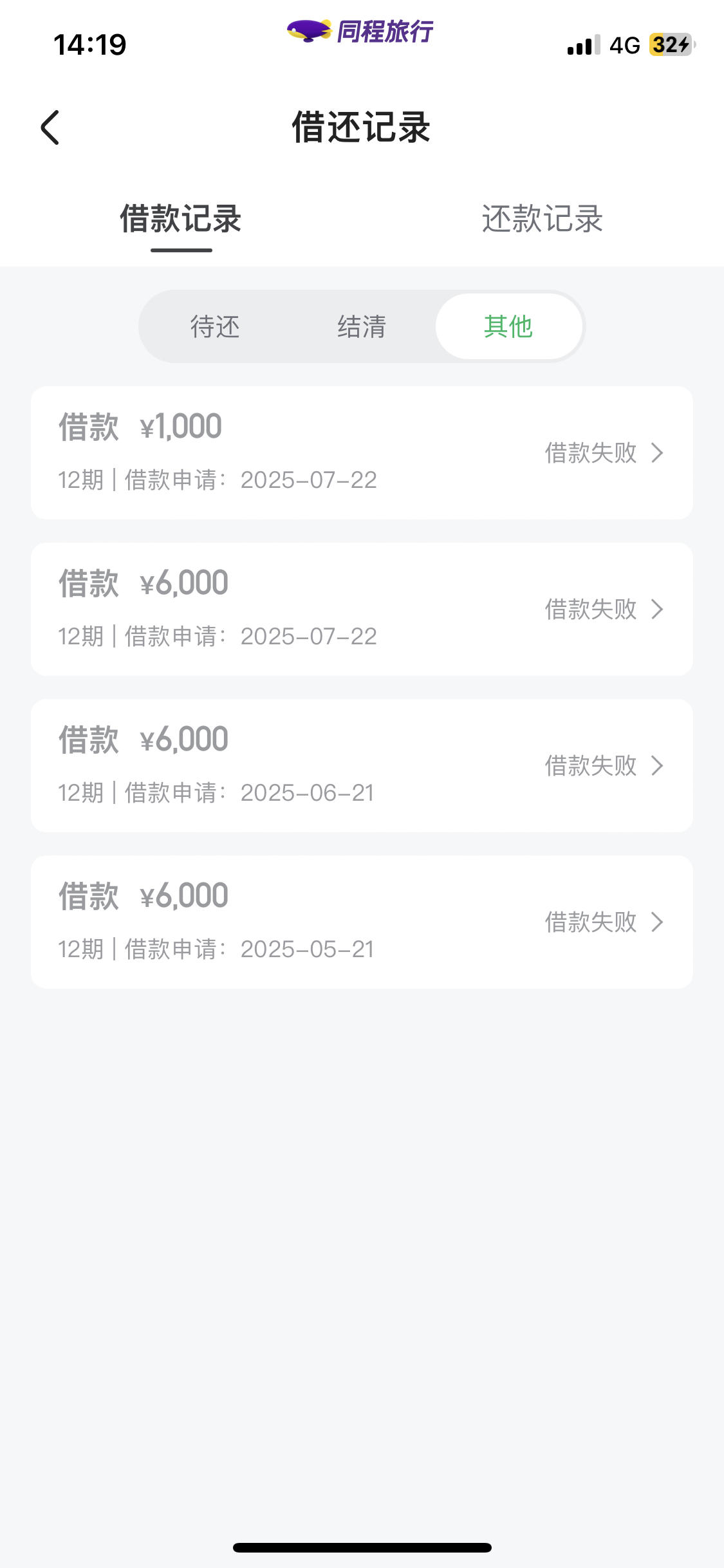This screenshot has height=1568, width=724.
Task: Show the 结清 loans segment
Action: (362, 326)
